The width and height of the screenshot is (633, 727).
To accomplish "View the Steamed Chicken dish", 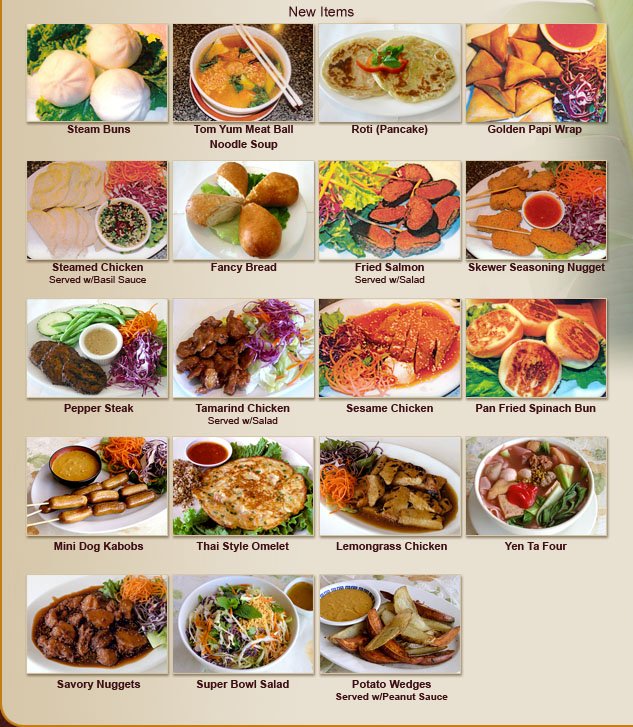I will coord(97,210).
